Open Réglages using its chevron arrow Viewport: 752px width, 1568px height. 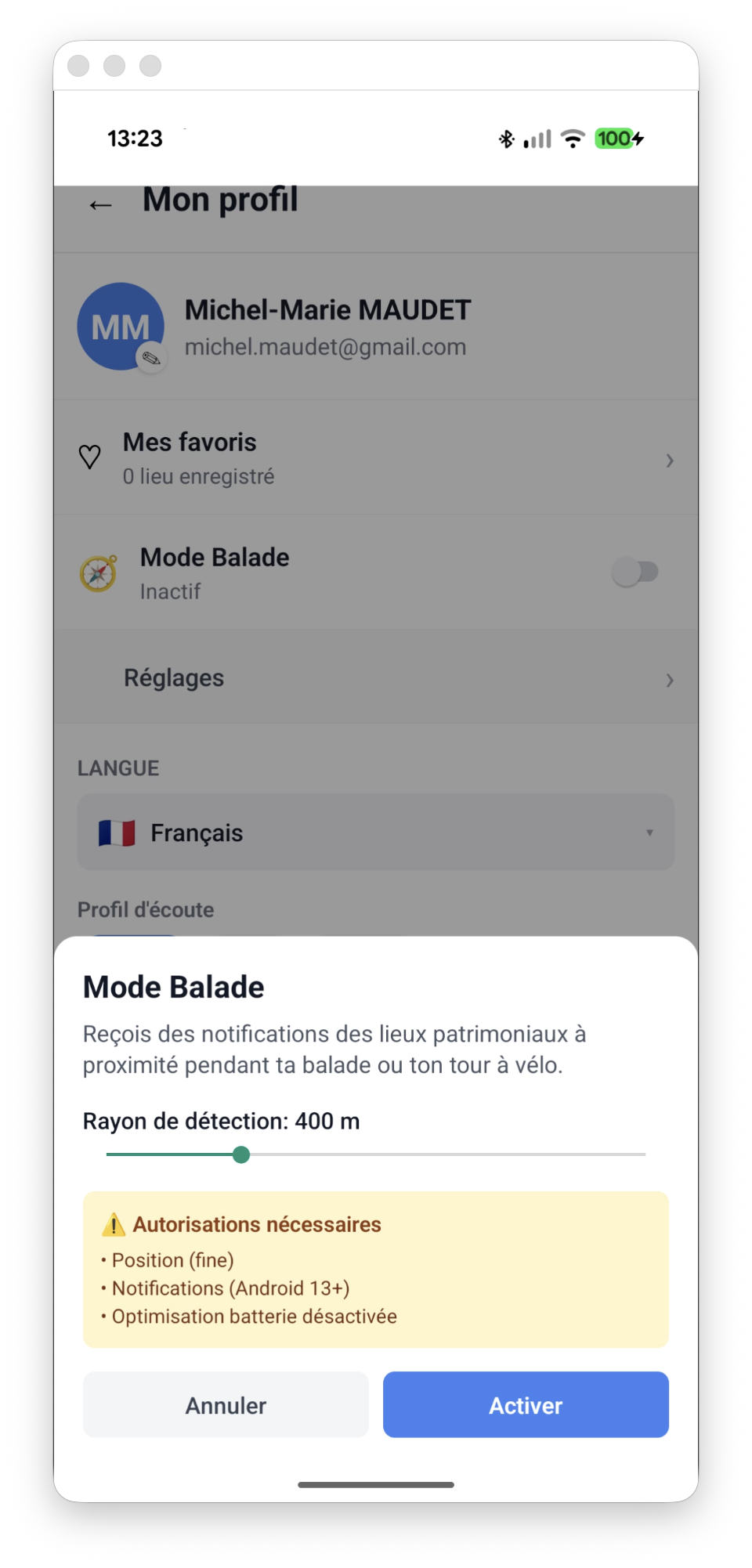coord(670,680)
